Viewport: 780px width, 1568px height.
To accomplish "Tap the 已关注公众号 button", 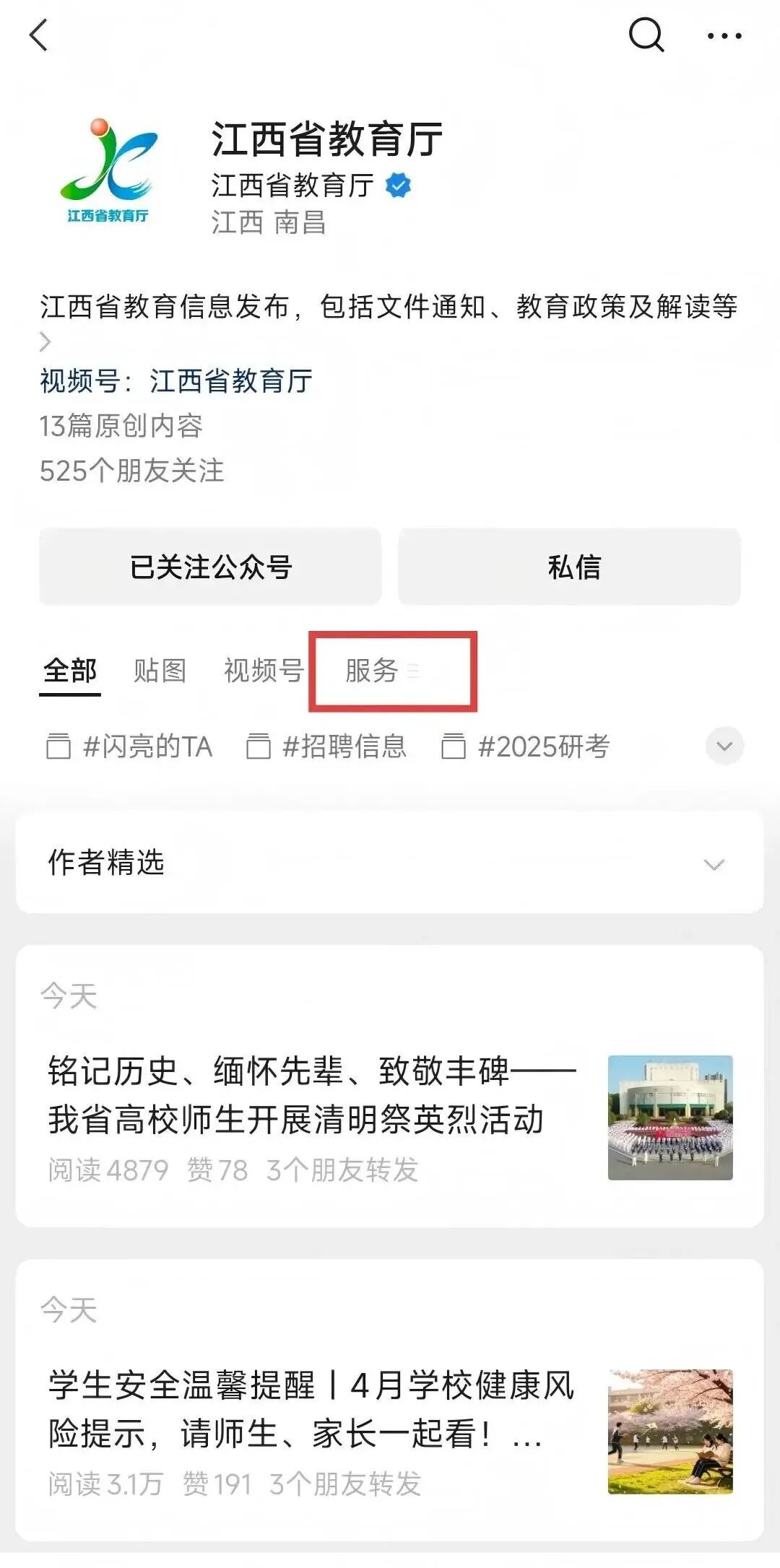I will (x=210, y=567).
